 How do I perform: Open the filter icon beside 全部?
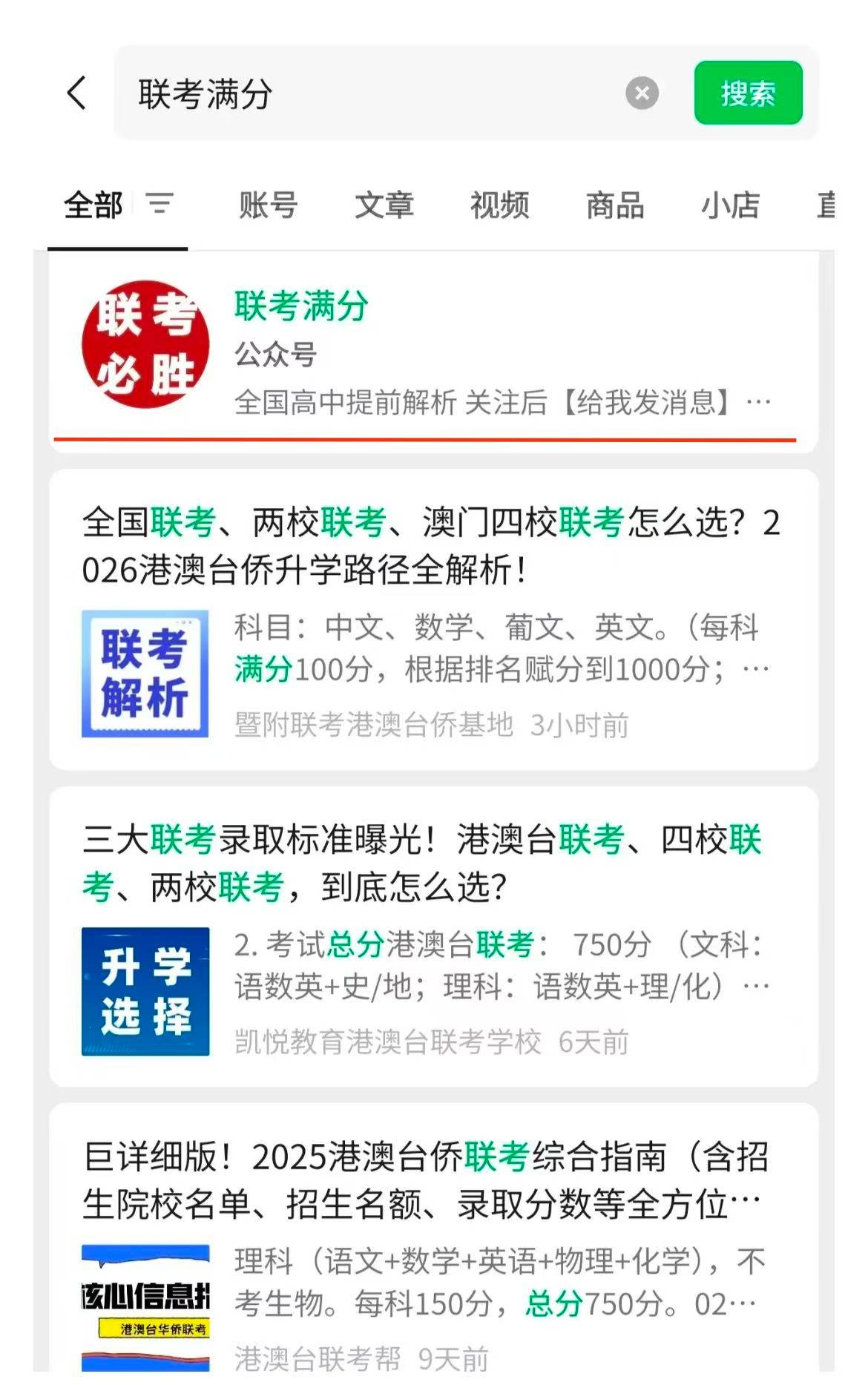tap(160, 203)
